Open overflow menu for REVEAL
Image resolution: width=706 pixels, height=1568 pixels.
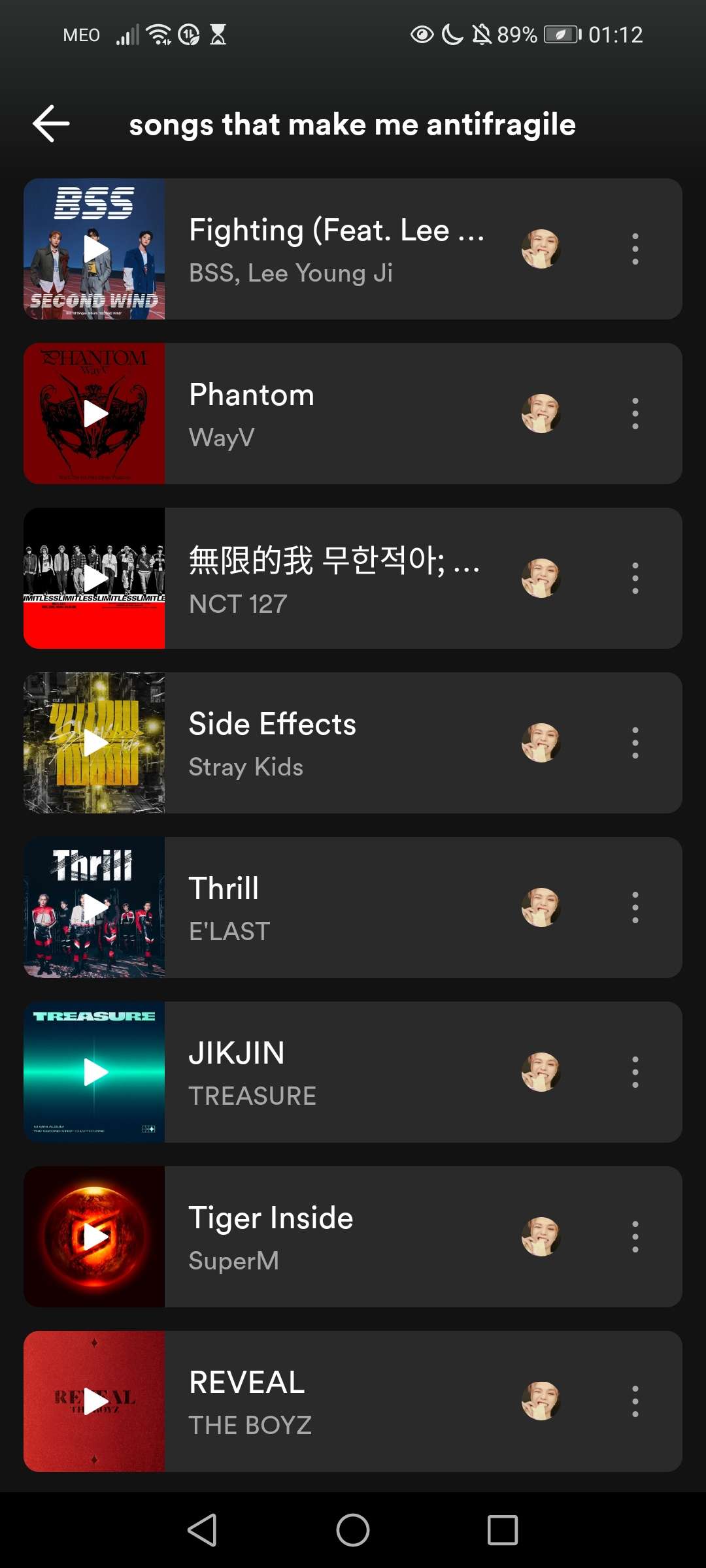click(x=635, y=1401)
